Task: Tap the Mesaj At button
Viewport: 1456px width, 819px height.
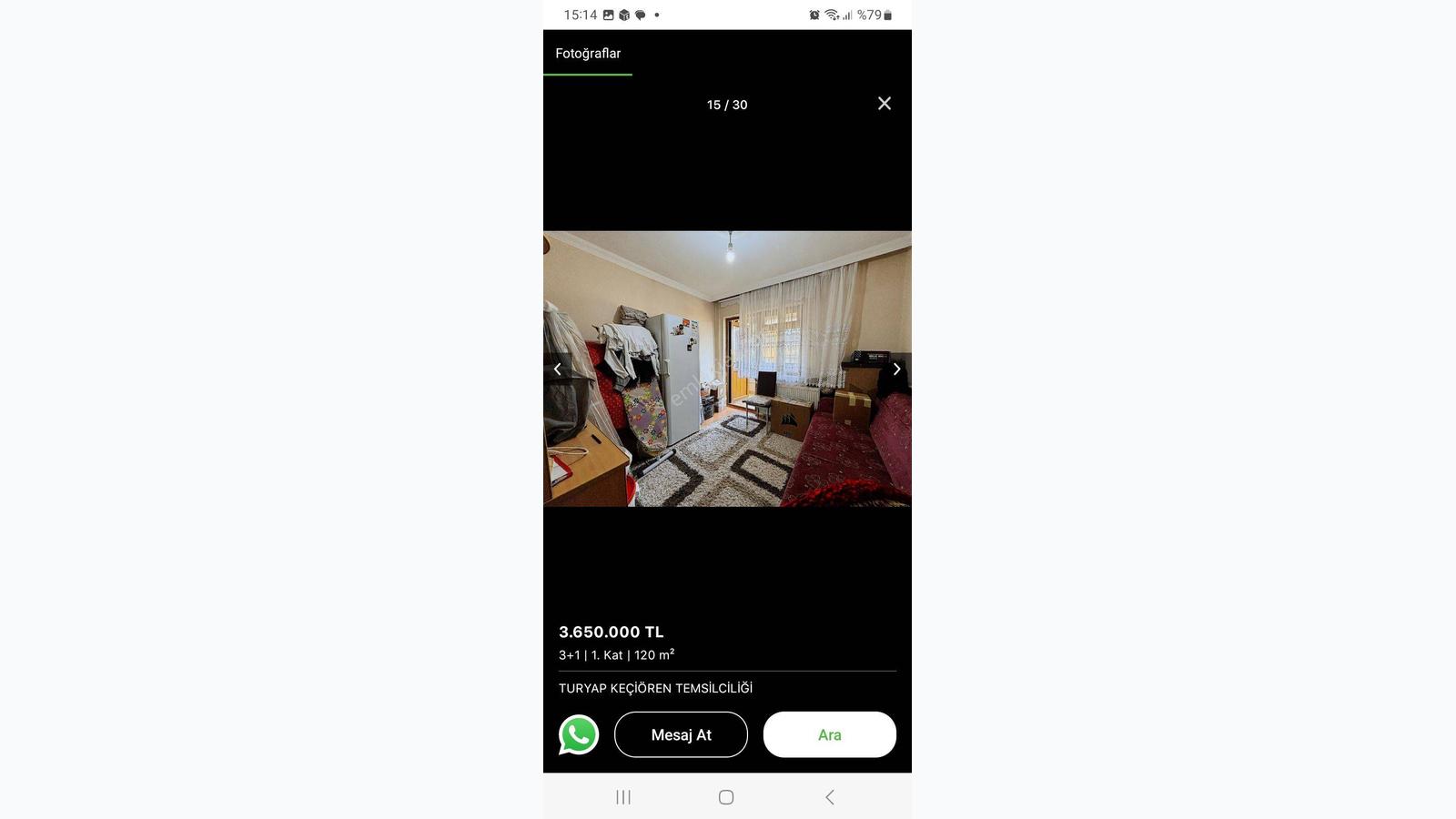Action: (x=681, y=734)
